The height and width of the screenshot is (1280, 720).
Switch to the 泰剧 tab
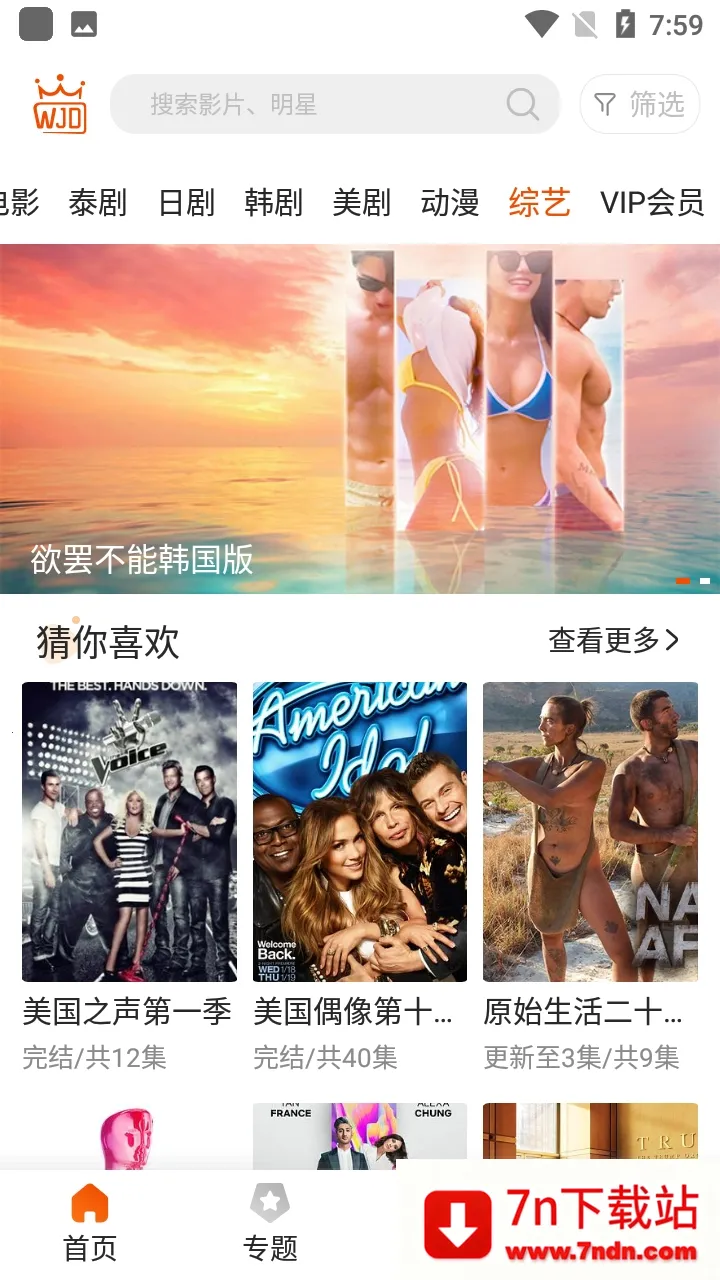98,203
